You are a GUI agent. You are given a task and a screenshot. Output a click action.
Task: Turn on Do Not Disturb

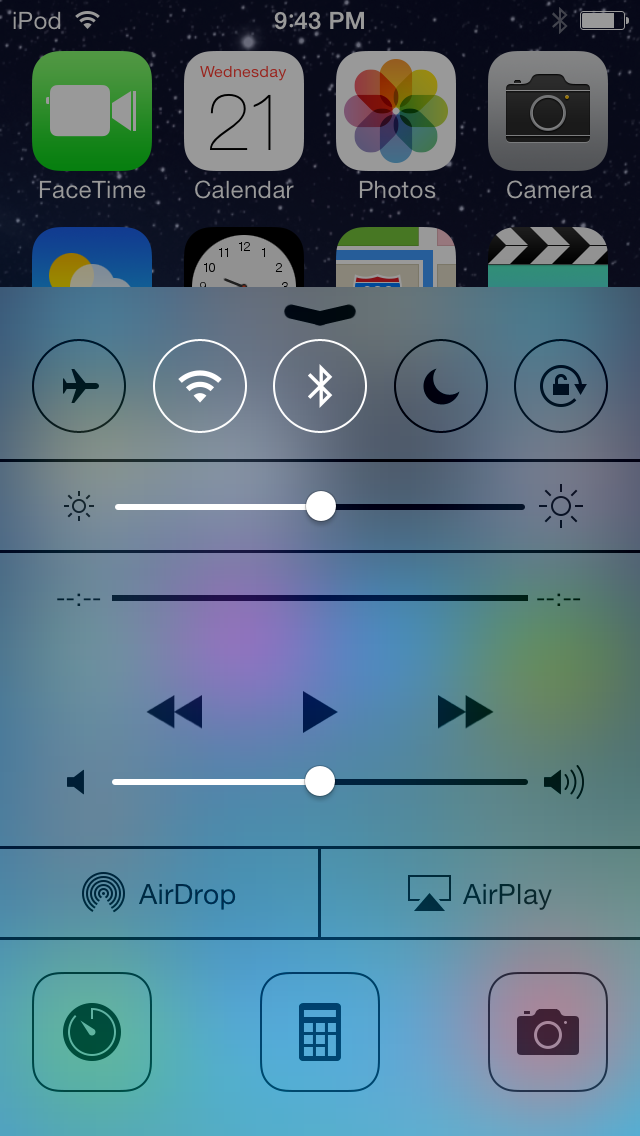click(440, 386)
